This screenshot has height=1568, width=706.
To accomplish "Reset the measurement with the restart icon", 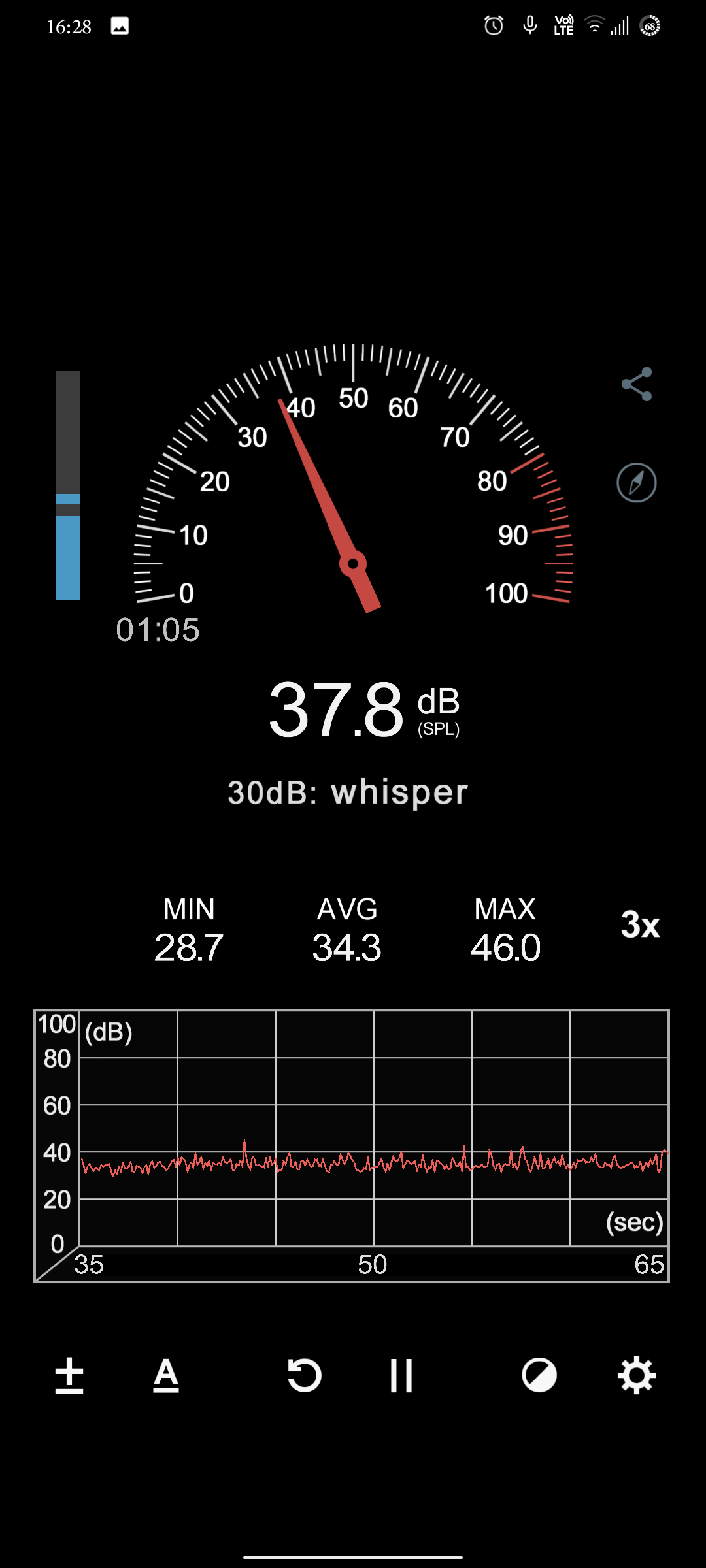I will click(x=305, y=1375).
